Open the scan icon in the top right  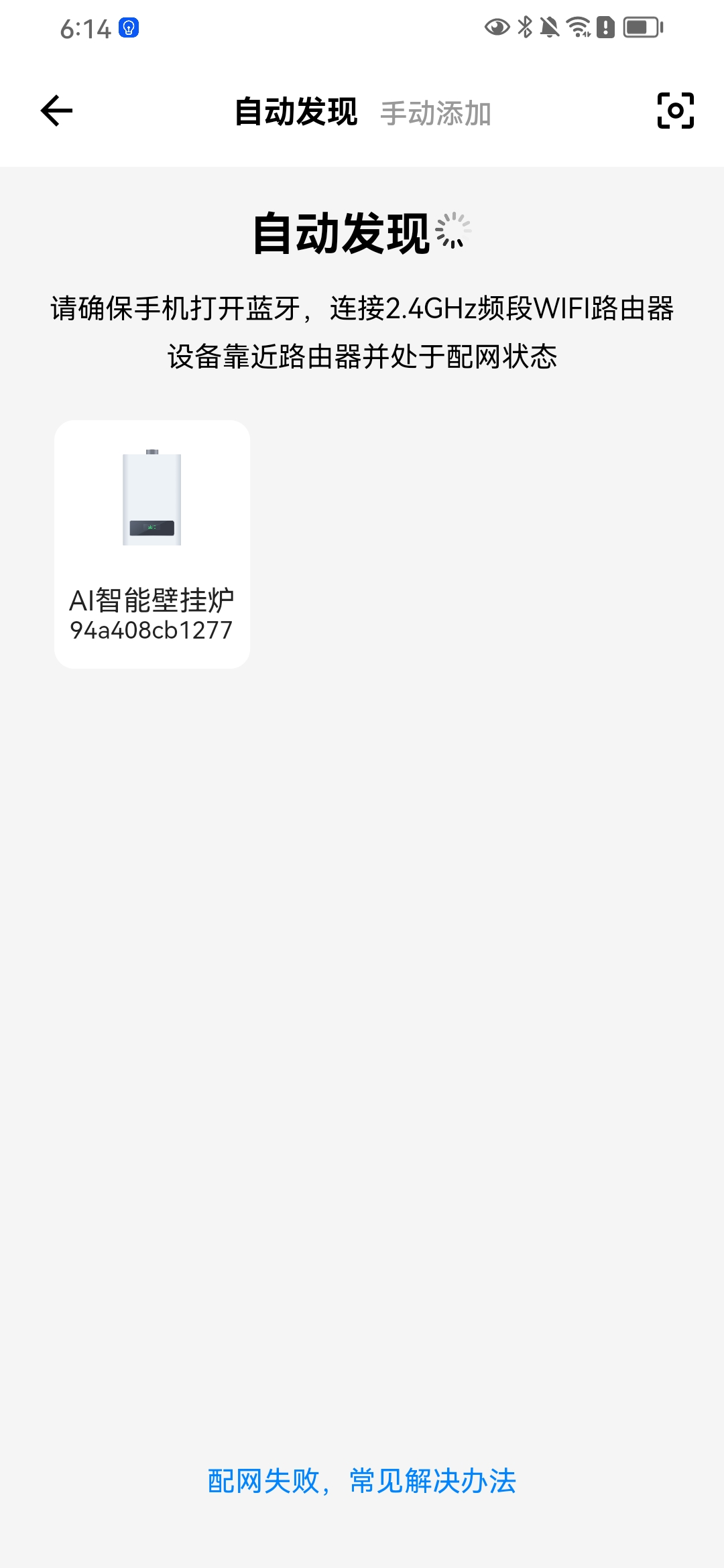coord(675,111)
